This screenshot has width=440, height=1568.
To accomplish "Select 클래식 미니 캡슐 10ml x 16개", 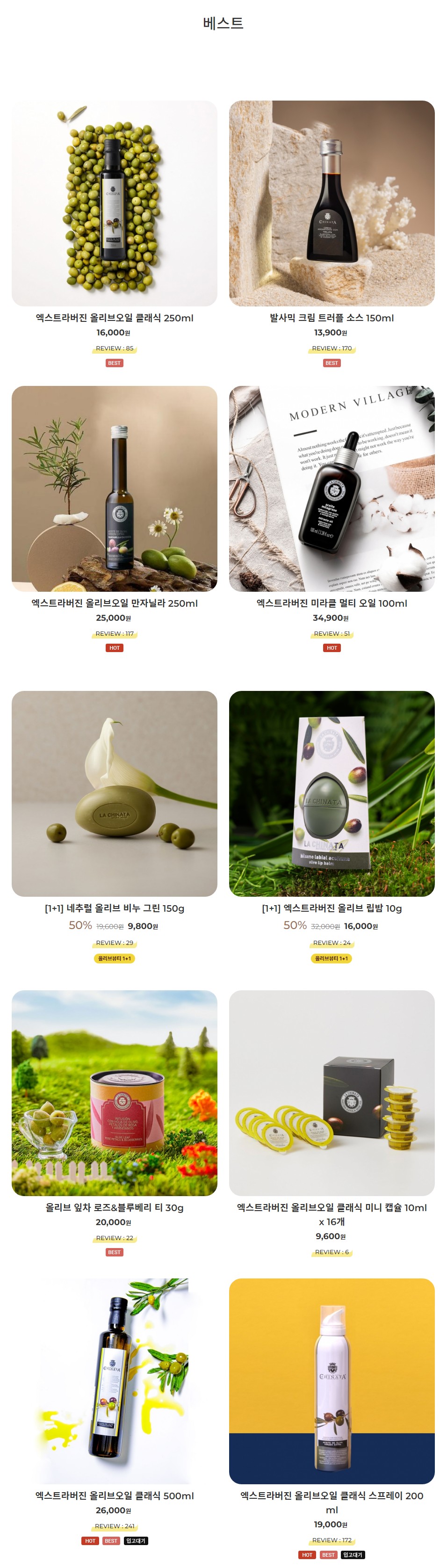I will click(x=332, y=1208).
